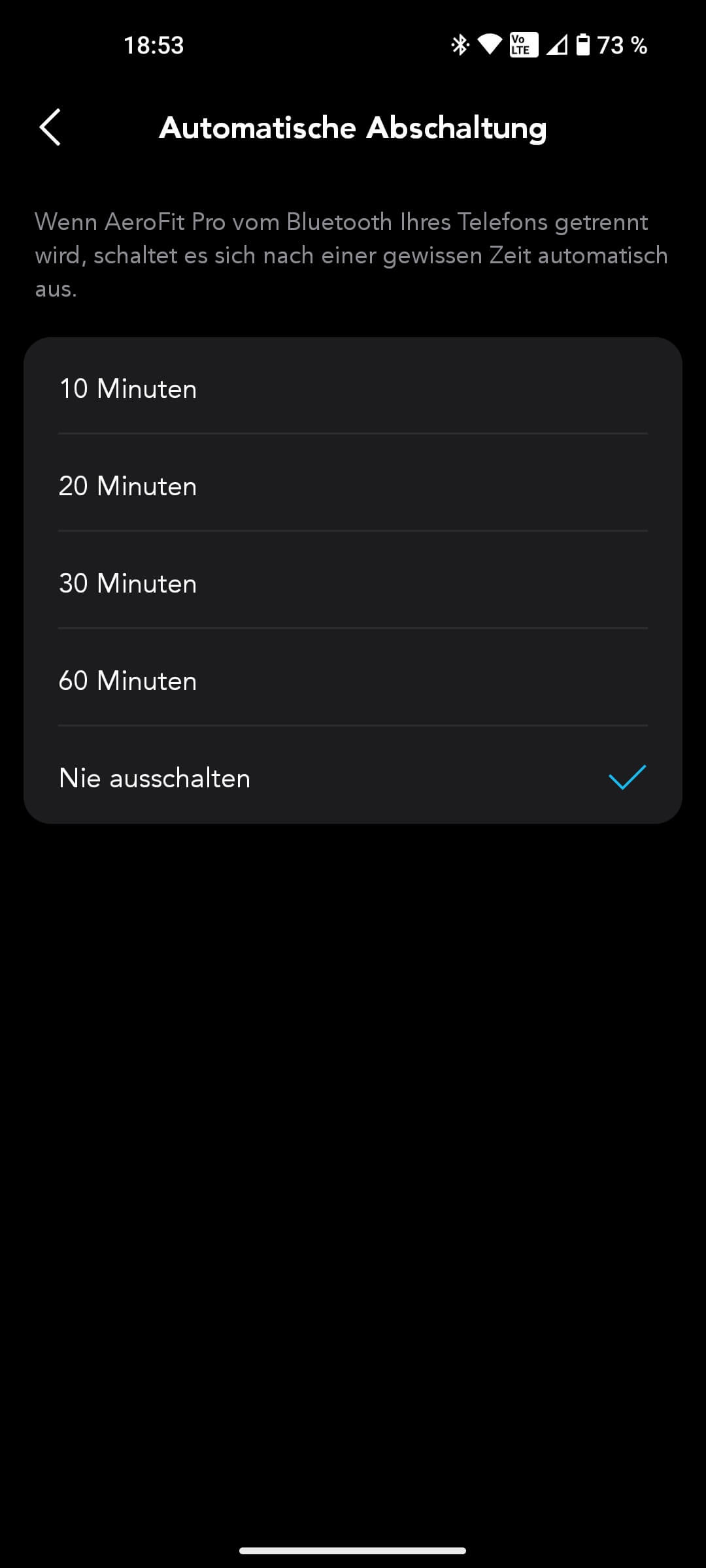Viewport: 706px width, 1568px height.
Task: Go back from Automatische Abschaltung
Action: pyautogui.click(x=50, y=127)
